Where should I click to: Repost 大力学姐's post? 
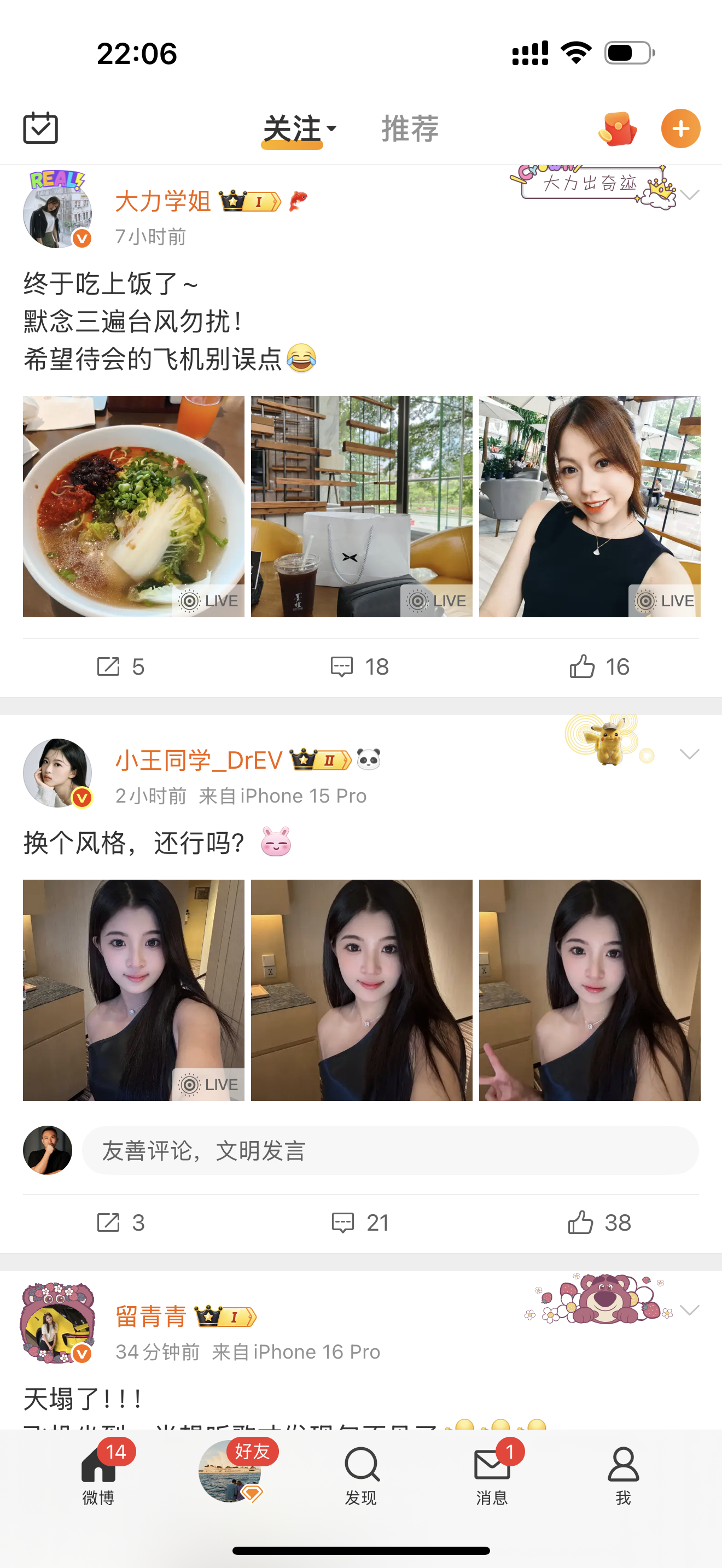[x=120, y=666]
